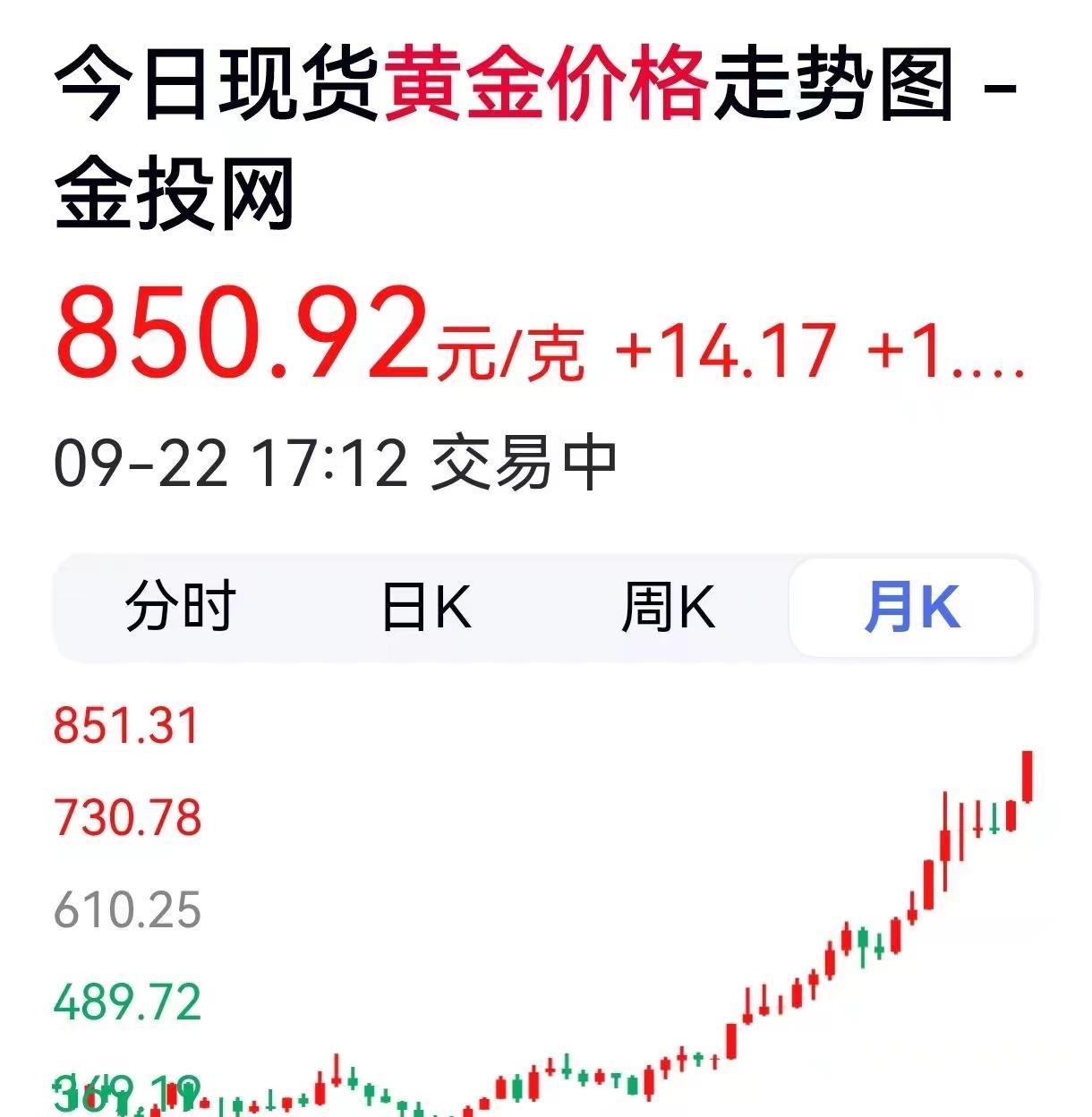Click inside the candlestick chart area
1092x1117 pixels.
coord(627,940)
